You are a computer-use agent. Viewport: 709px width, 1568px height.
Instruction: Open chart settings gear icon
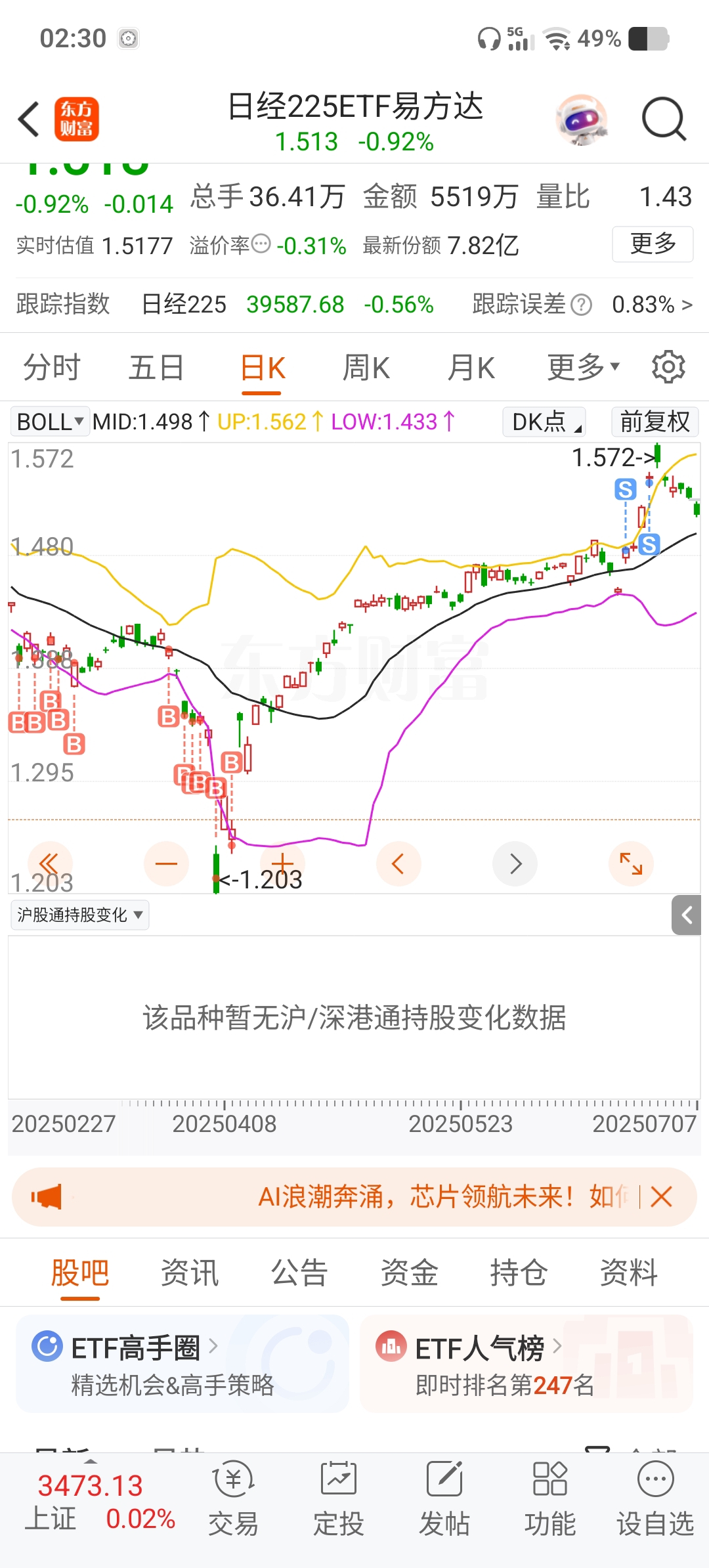pyautogui.click(x=668, y=366)
